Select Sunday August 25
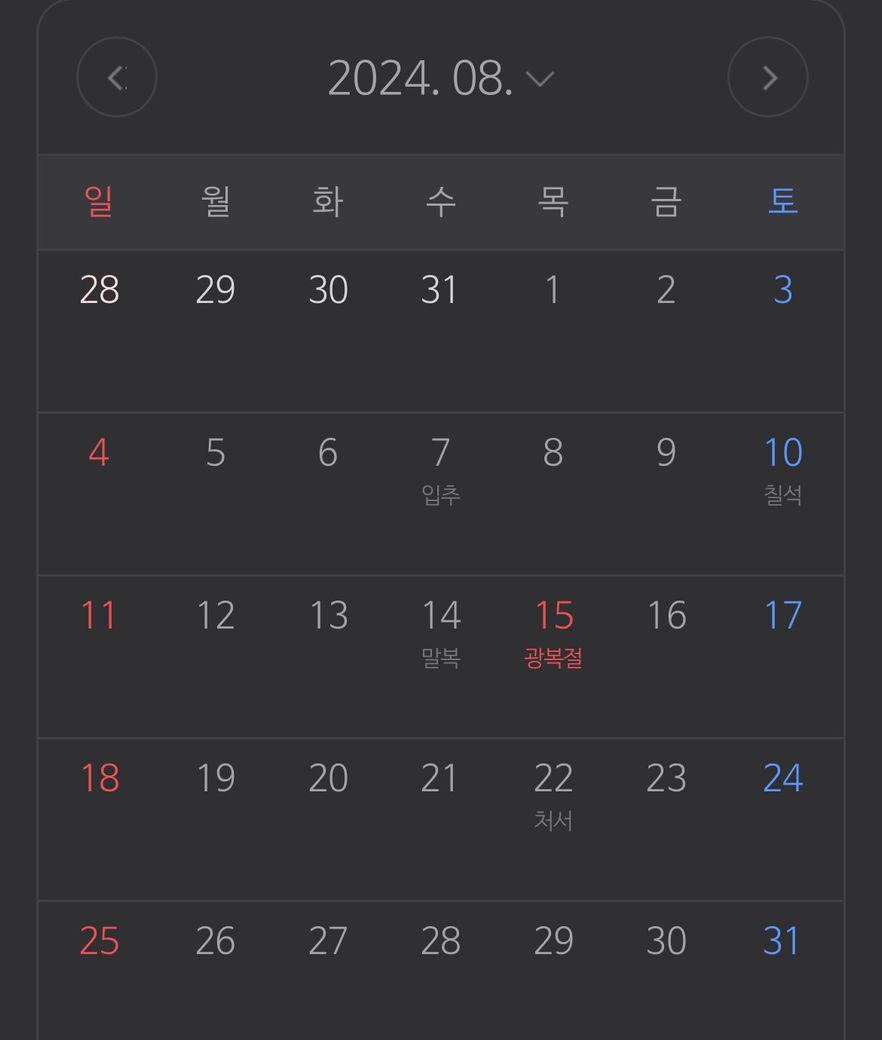This screenshot has height=1040, width=882. [99, 942]
